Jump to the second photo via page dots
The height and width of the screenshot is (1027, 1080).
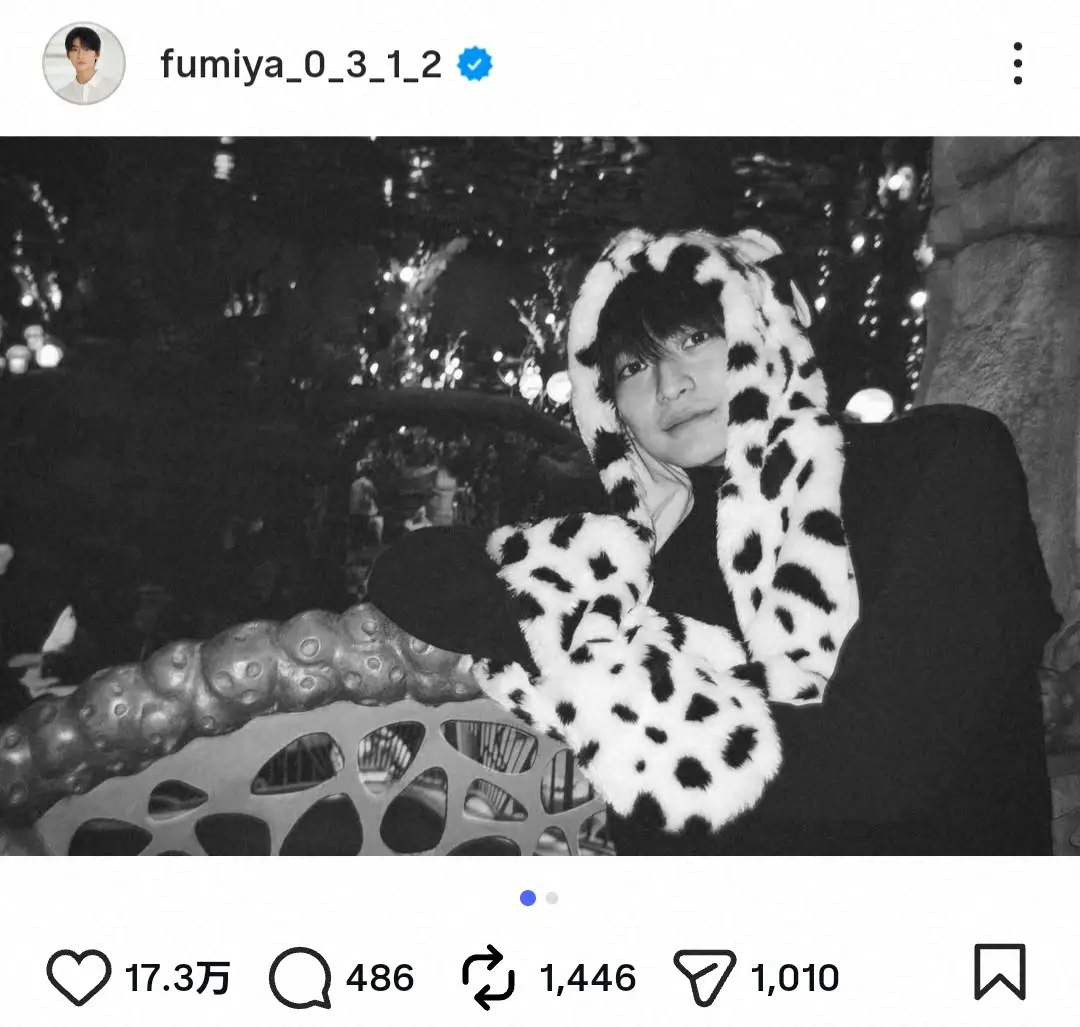click(552, 898)
